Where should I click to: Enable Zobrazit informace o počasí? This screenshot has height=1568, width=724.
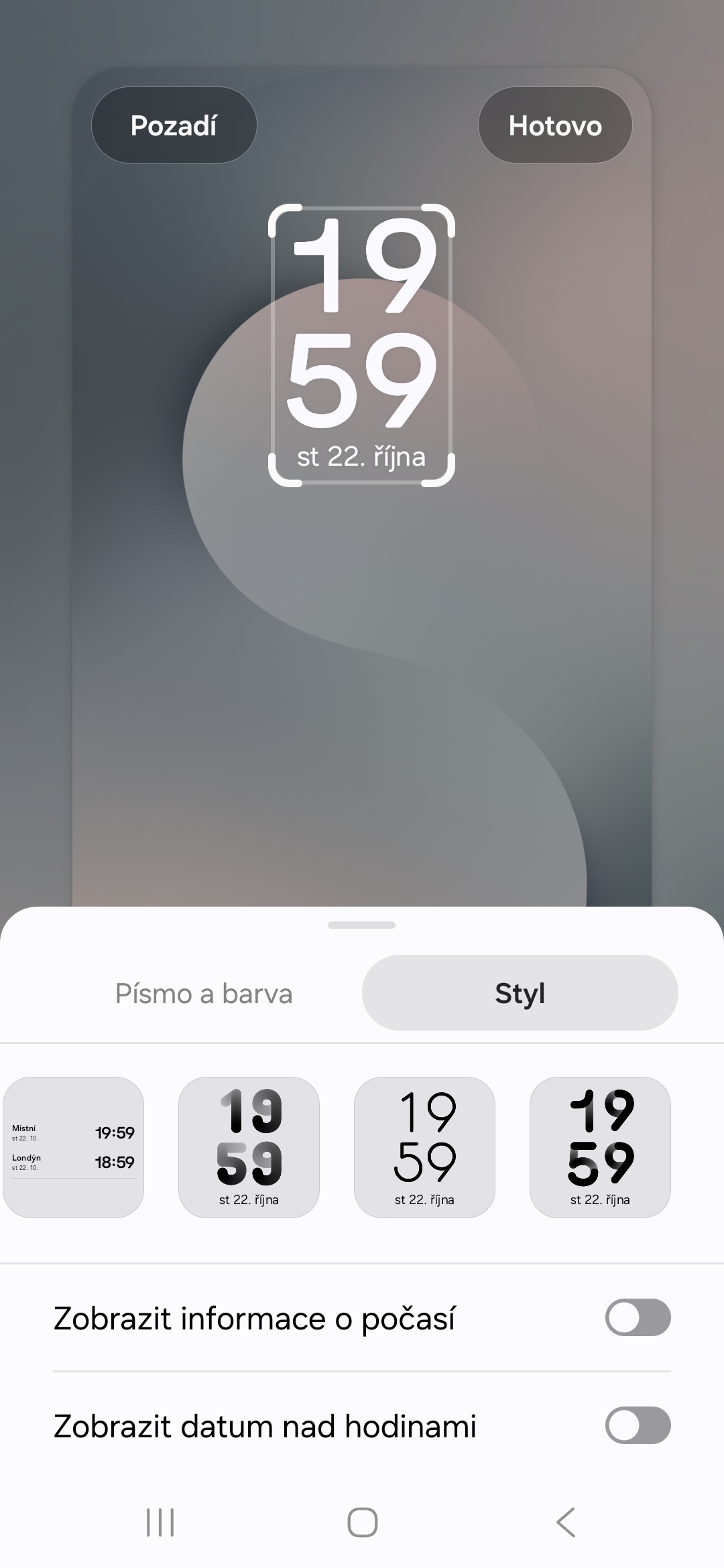(x=638, y=1317)
